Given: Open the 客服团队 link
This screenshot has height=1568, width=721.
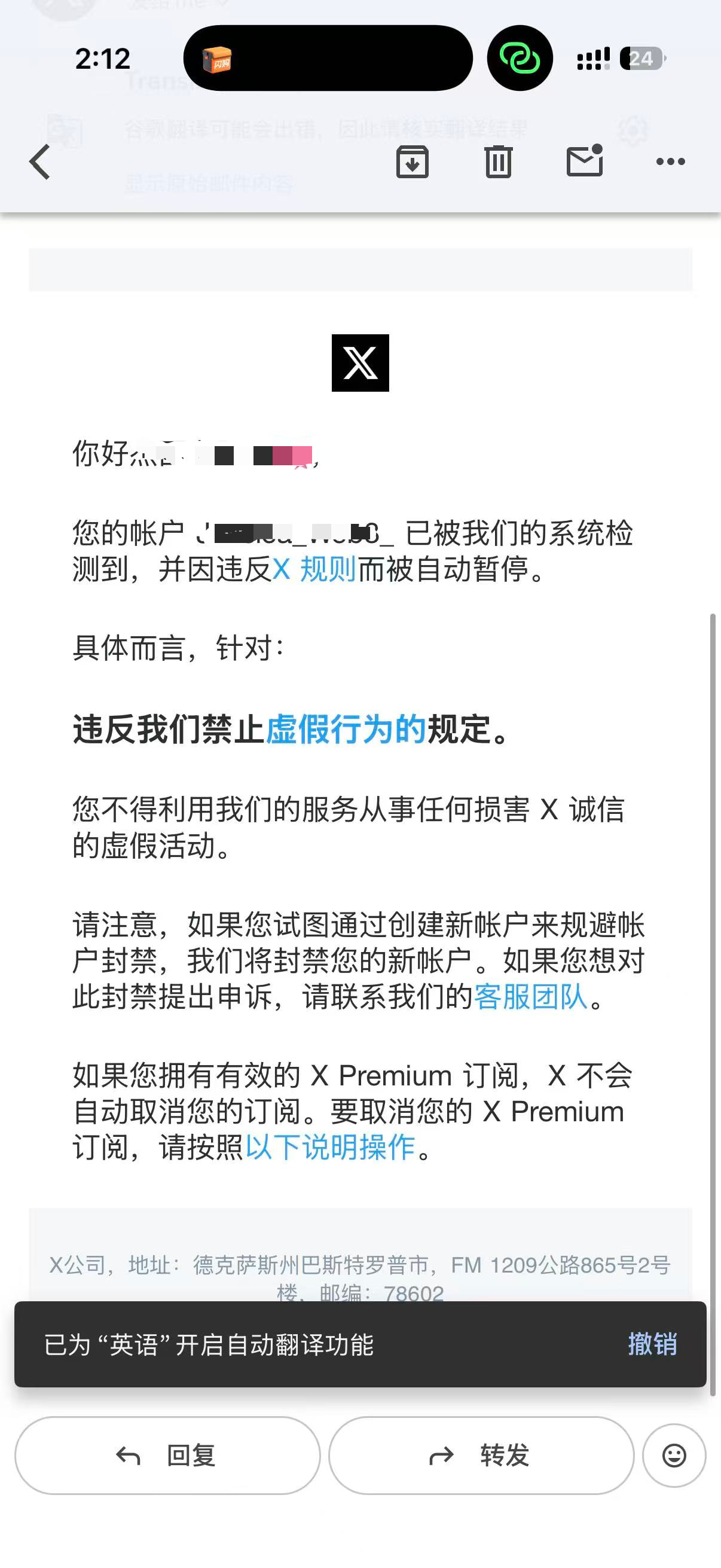Looking at the screenshot, I should 530,997.
